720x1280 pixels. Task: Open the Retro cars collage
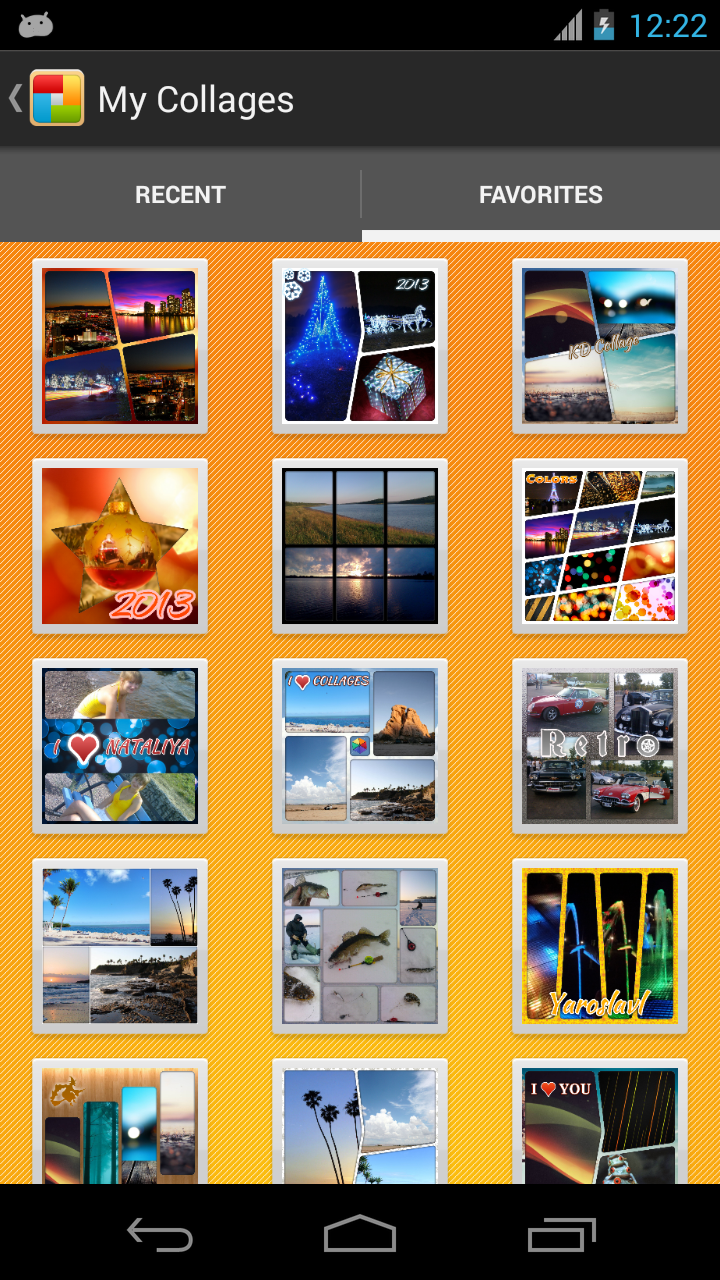600,746
